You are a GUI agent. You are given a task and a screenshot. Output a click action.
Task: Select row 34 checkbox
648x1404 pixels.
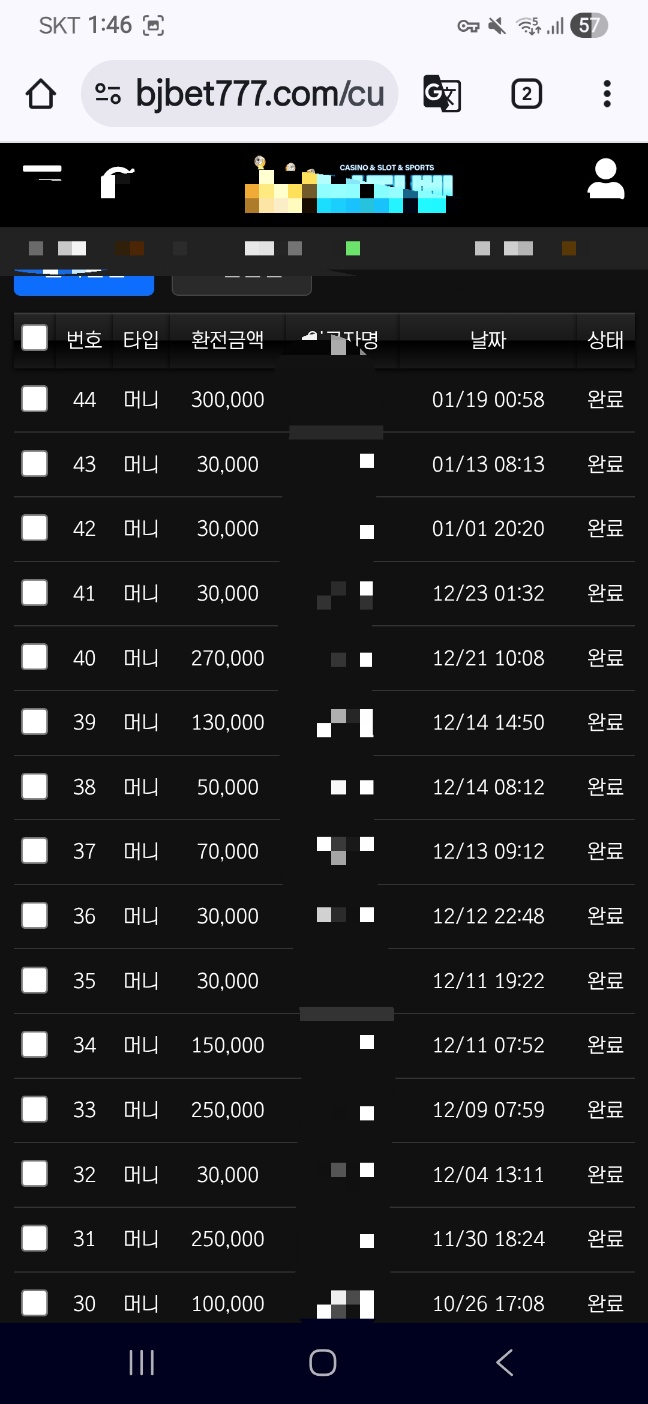pyautogui.click(x=35, y=1045)
